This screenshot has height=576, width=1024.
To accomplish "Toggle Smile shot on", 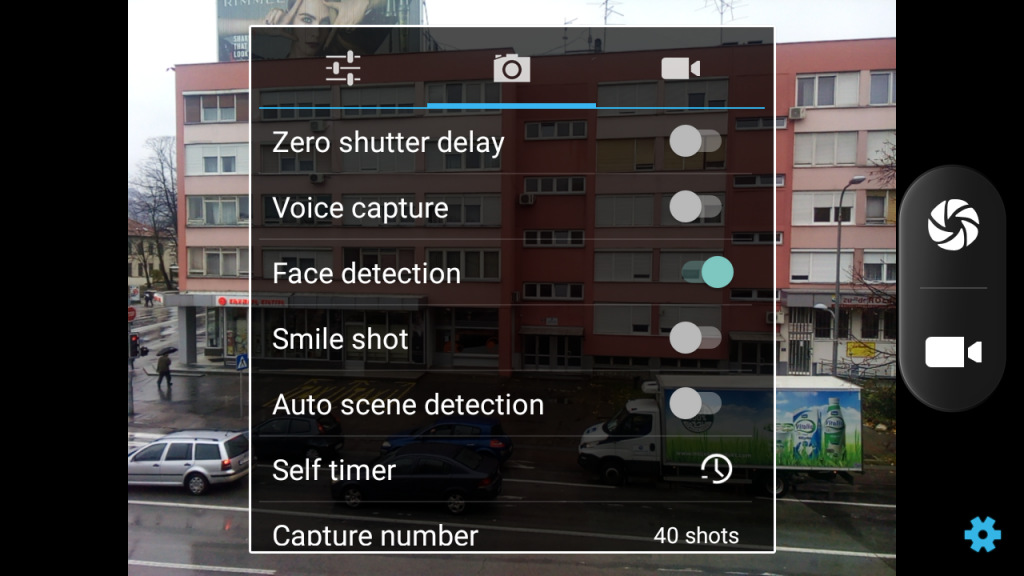I will coord(695,338).
